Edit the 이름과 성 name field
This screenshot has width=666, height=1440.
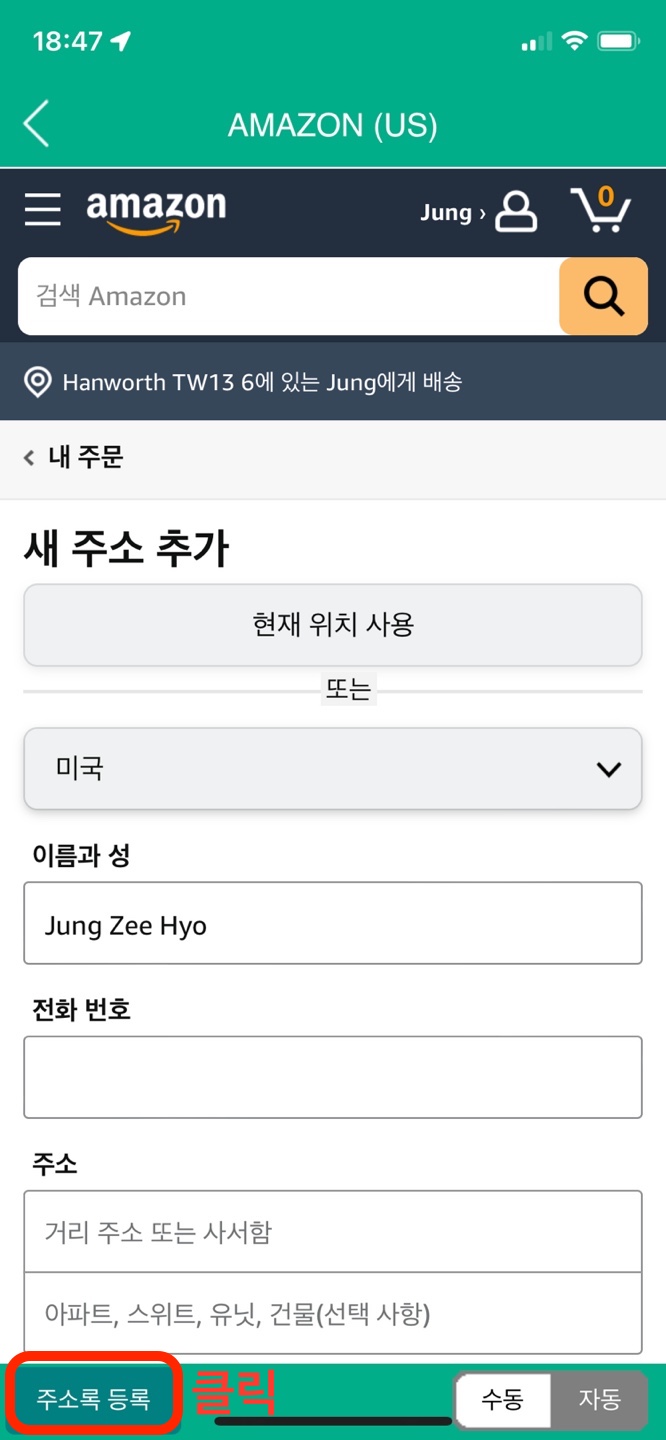pyautogui.click(x=333, y=923)
